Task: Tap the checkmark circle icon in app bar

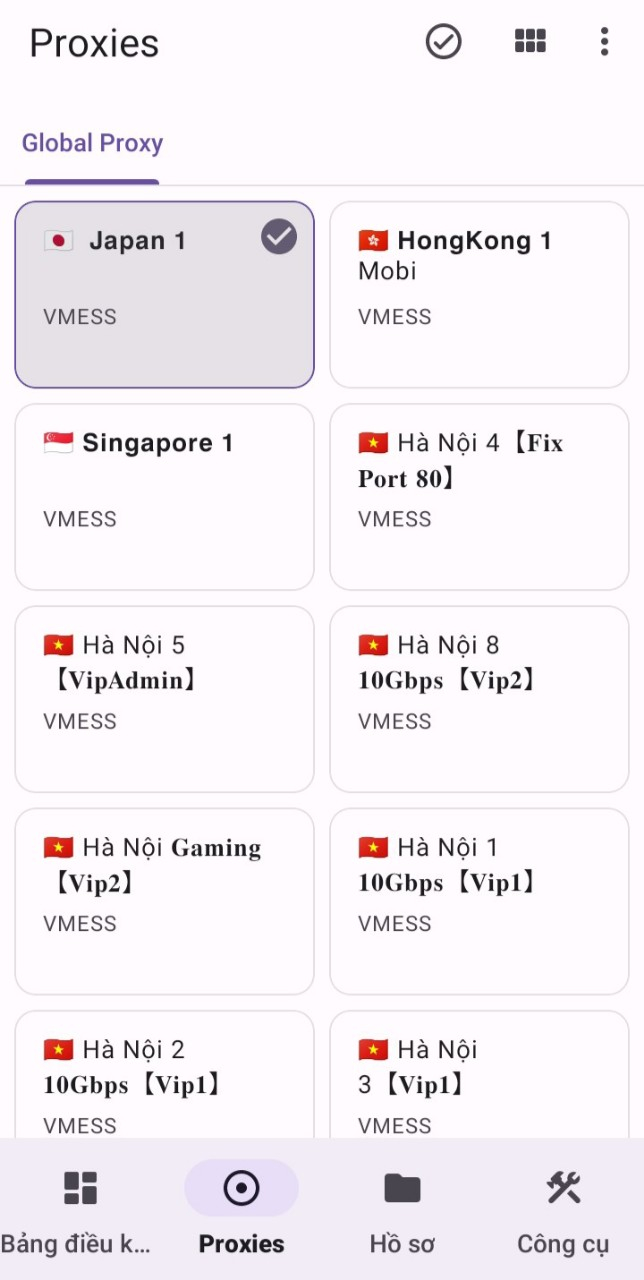Action: tap(443, 42)
